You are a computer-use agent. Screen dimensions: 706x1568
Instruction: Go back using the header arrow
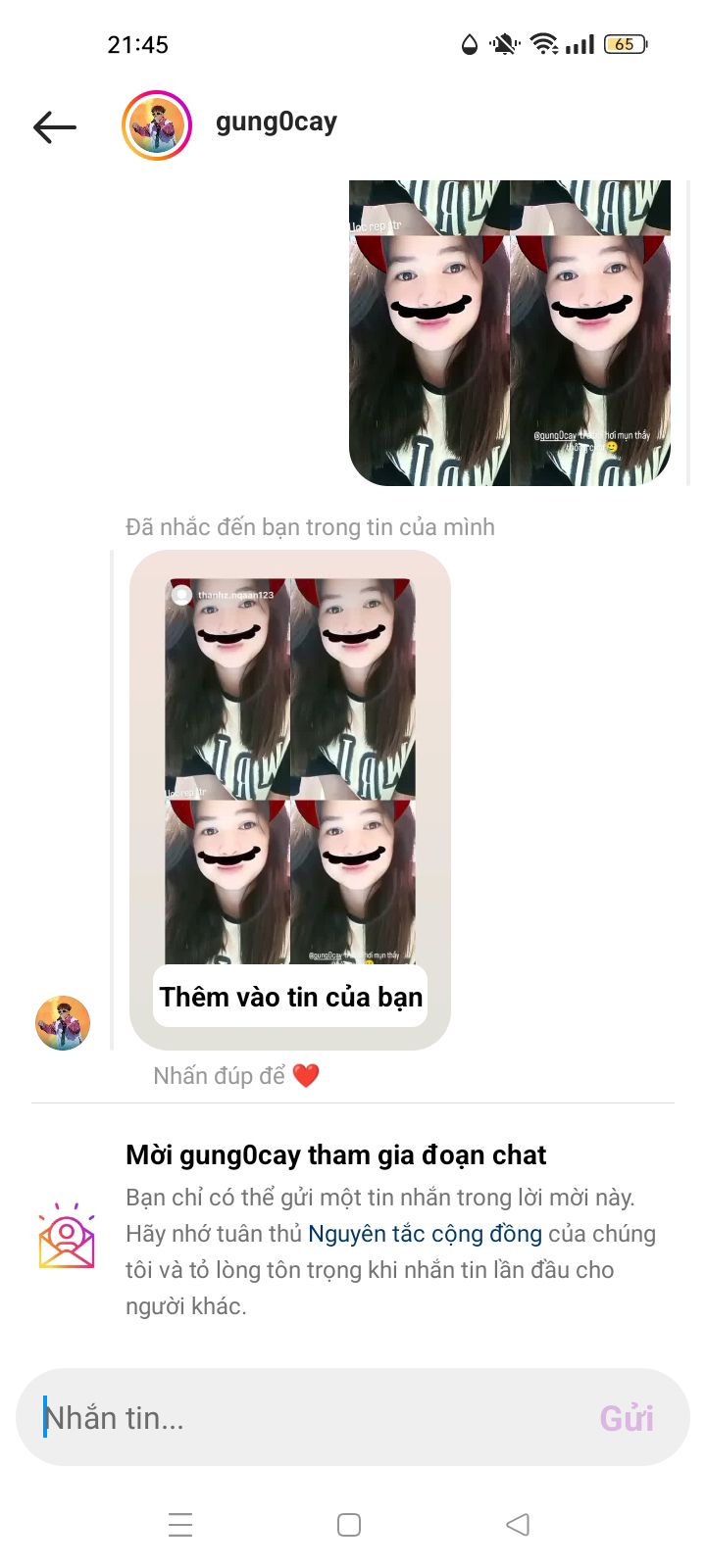pyautogui.click(x=55, y=126)
